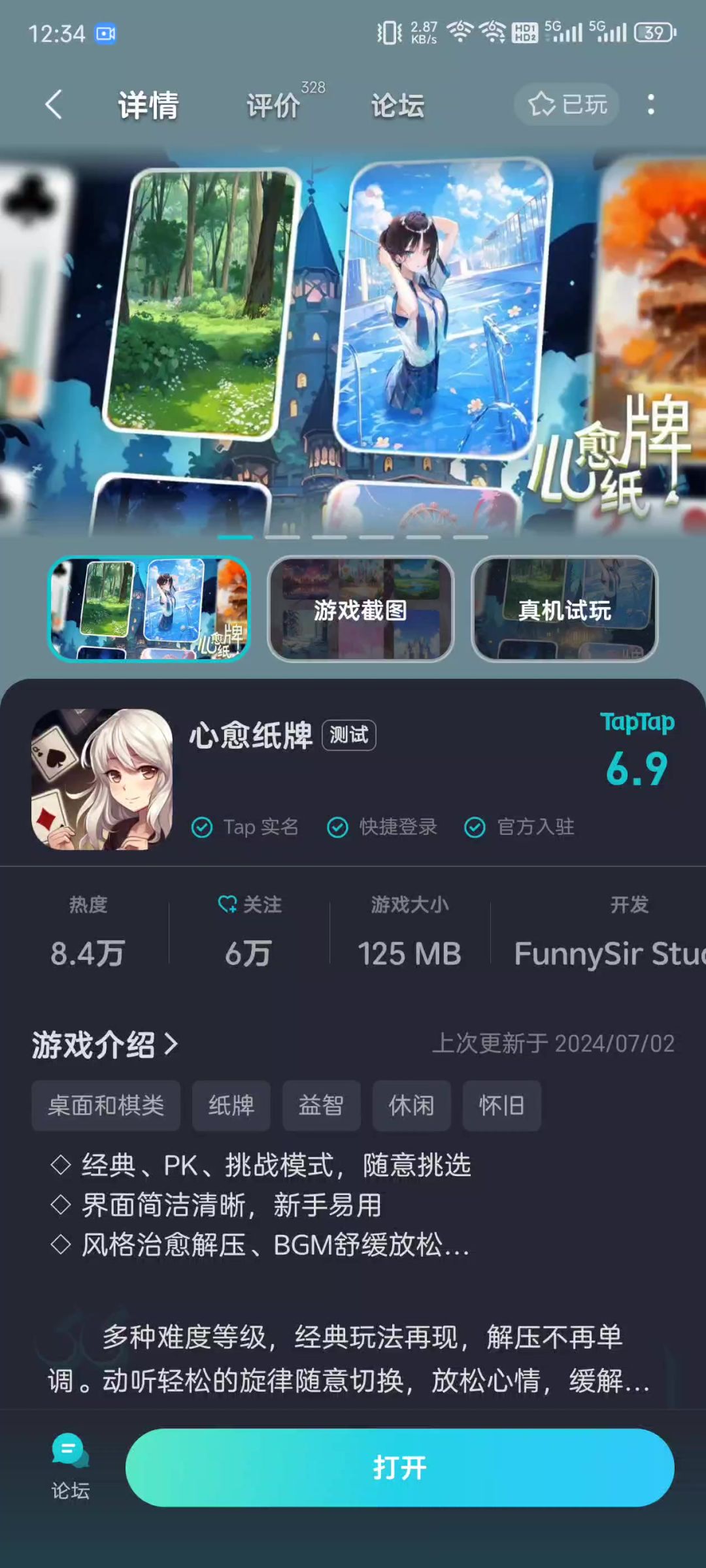Screen dimensions: 706x1568
Task: Go back with the top-left arrow
Action: (54, 105)
